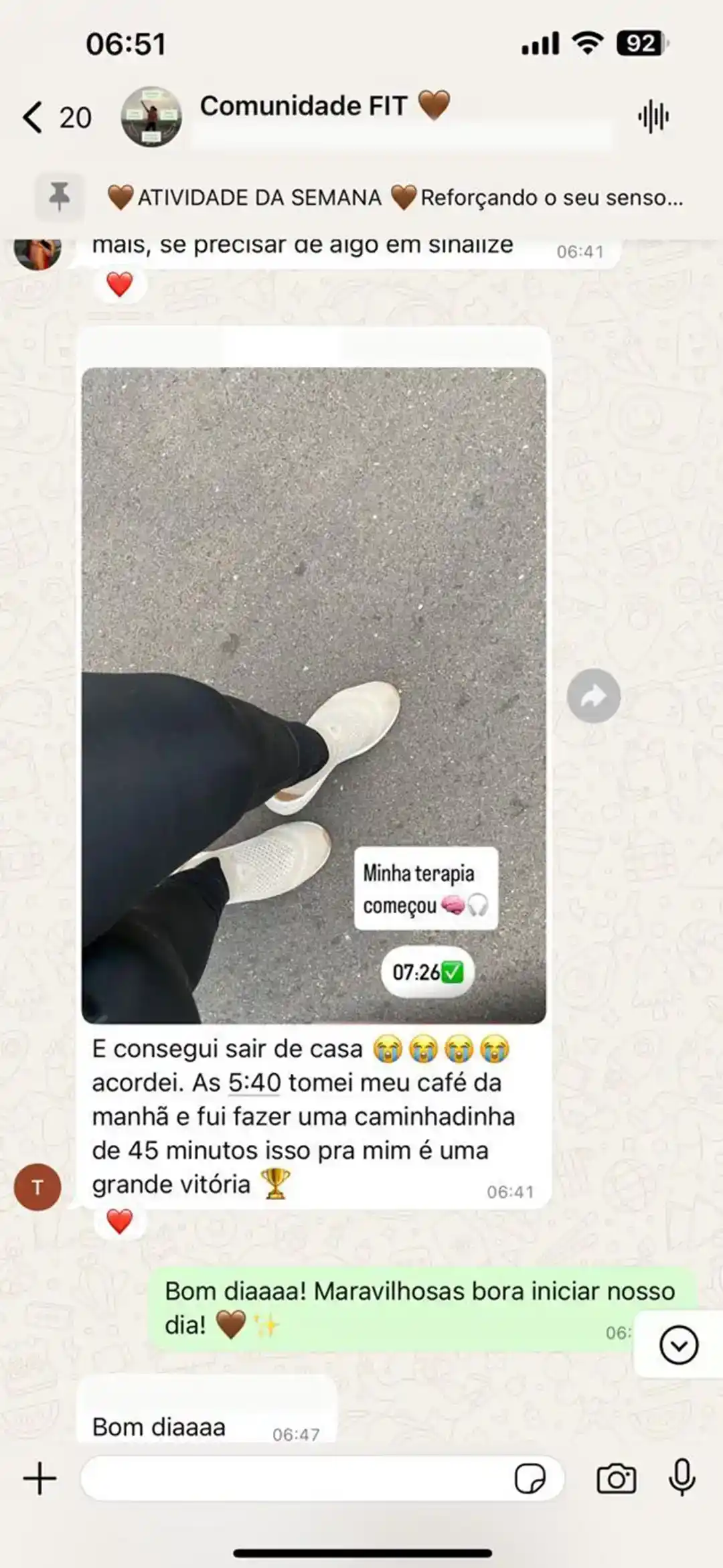Open the camera to take a photo
The height and width of the screenshot is (1568, 723).
pyautogui.click(x=616, y=1479)
